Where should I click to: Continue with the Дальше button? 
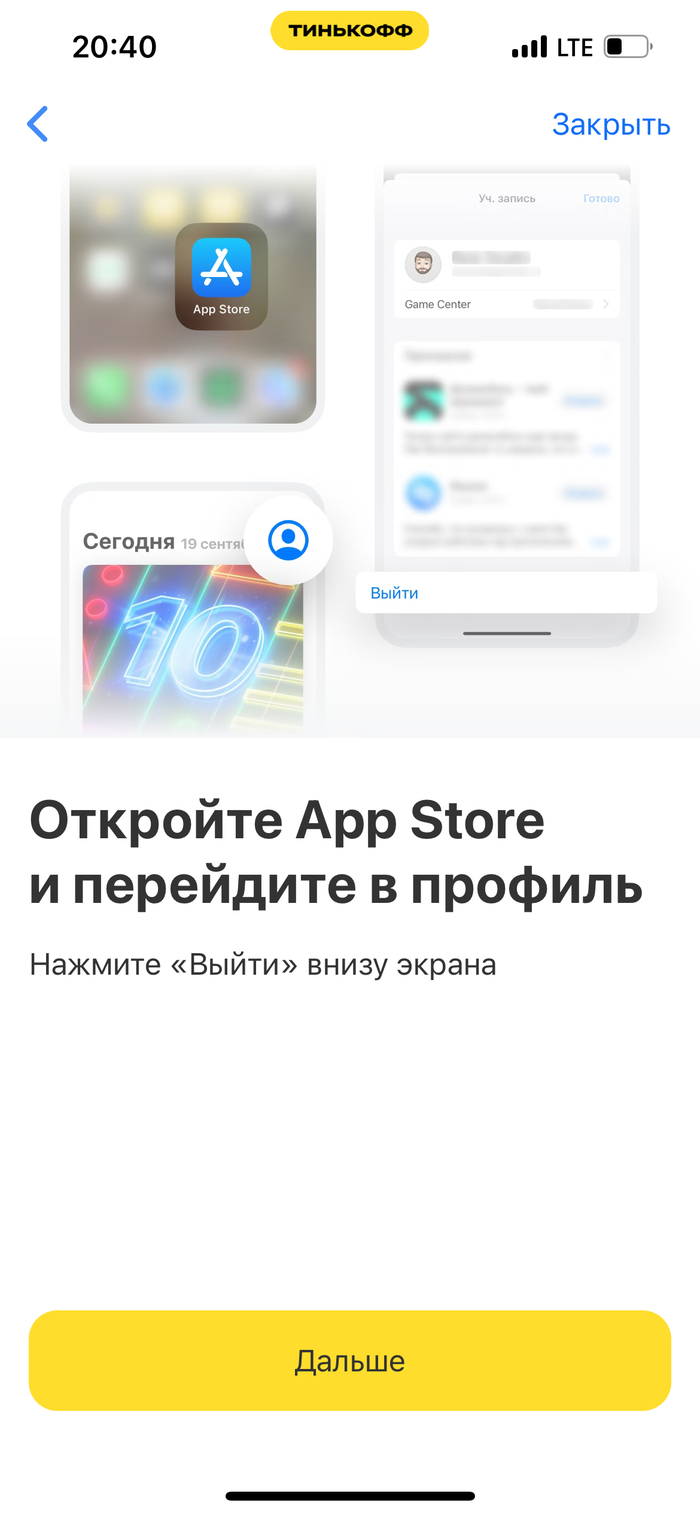point(349,1360)
